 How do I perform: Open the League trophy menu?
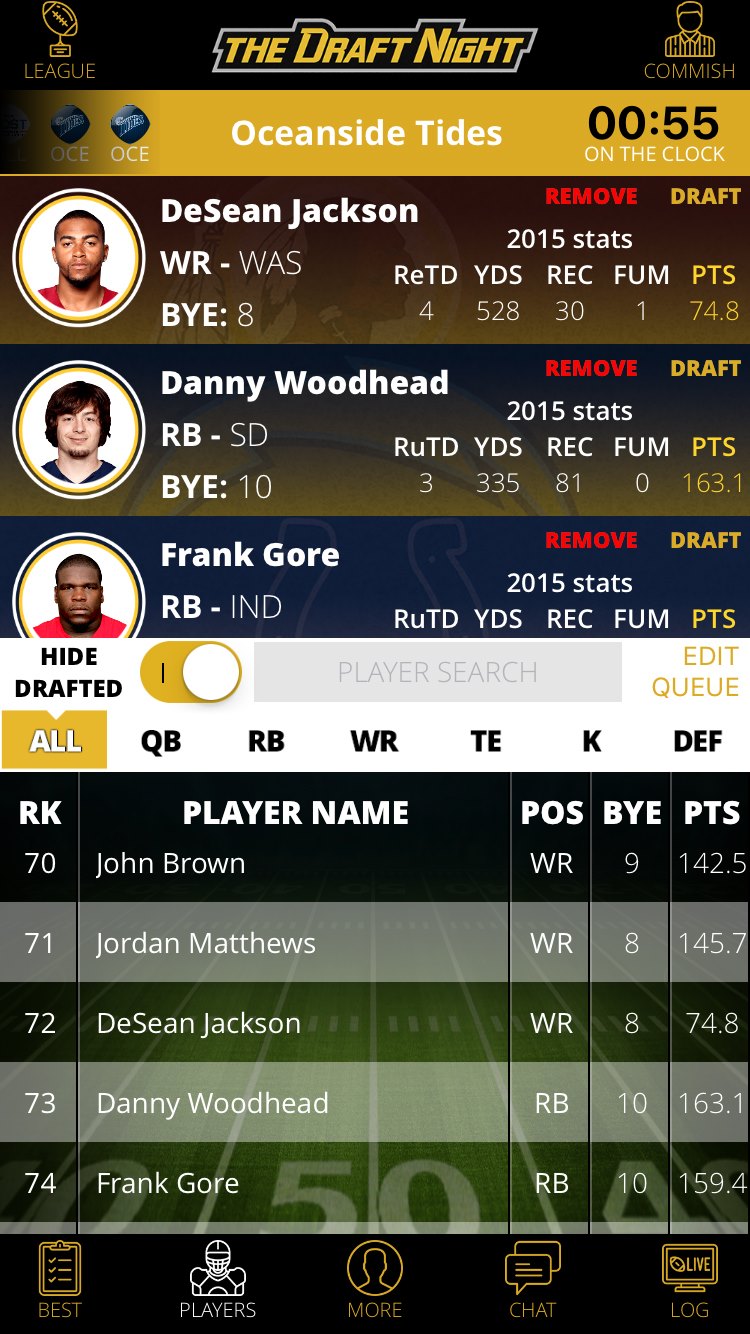[x=59, y=43]
